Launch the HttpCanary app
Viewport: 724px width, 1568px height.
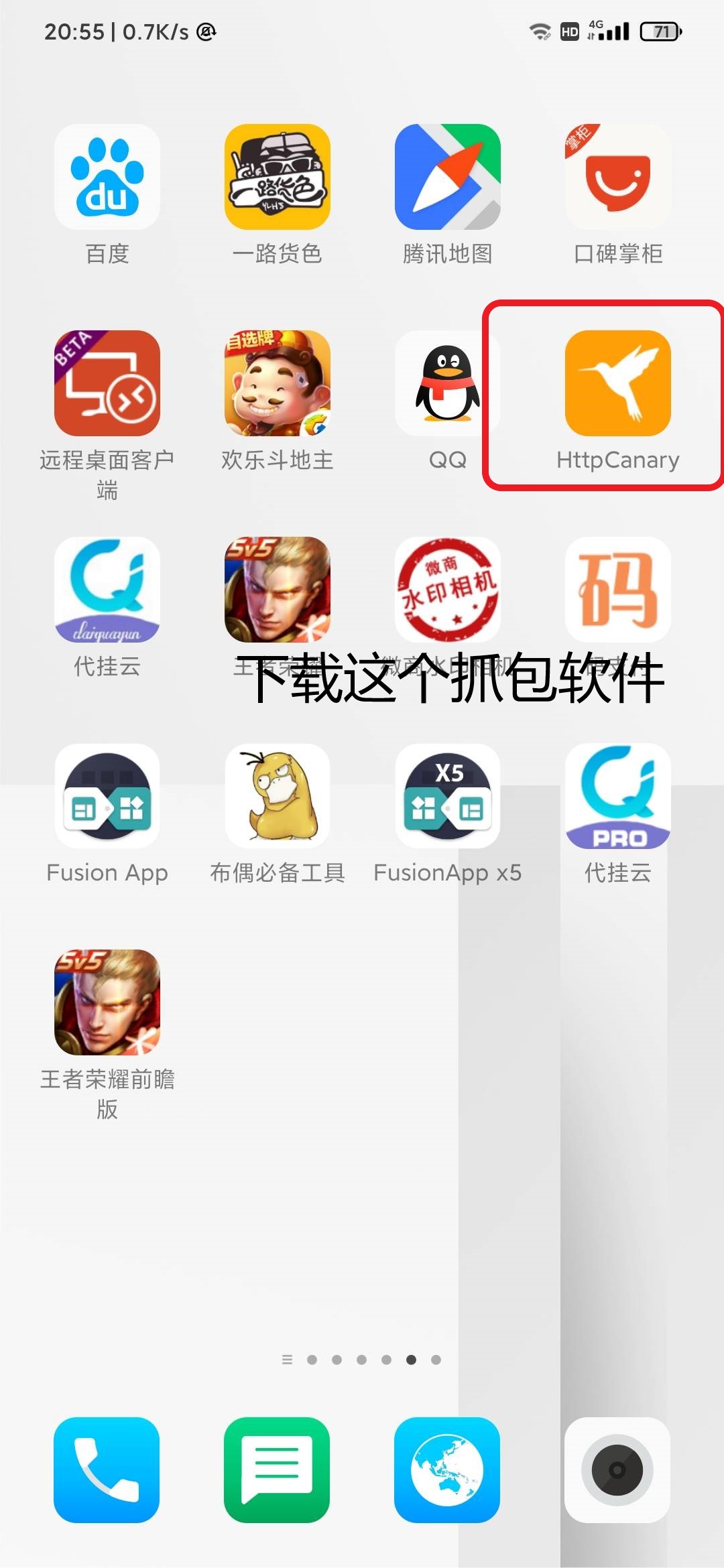point(617,383)
